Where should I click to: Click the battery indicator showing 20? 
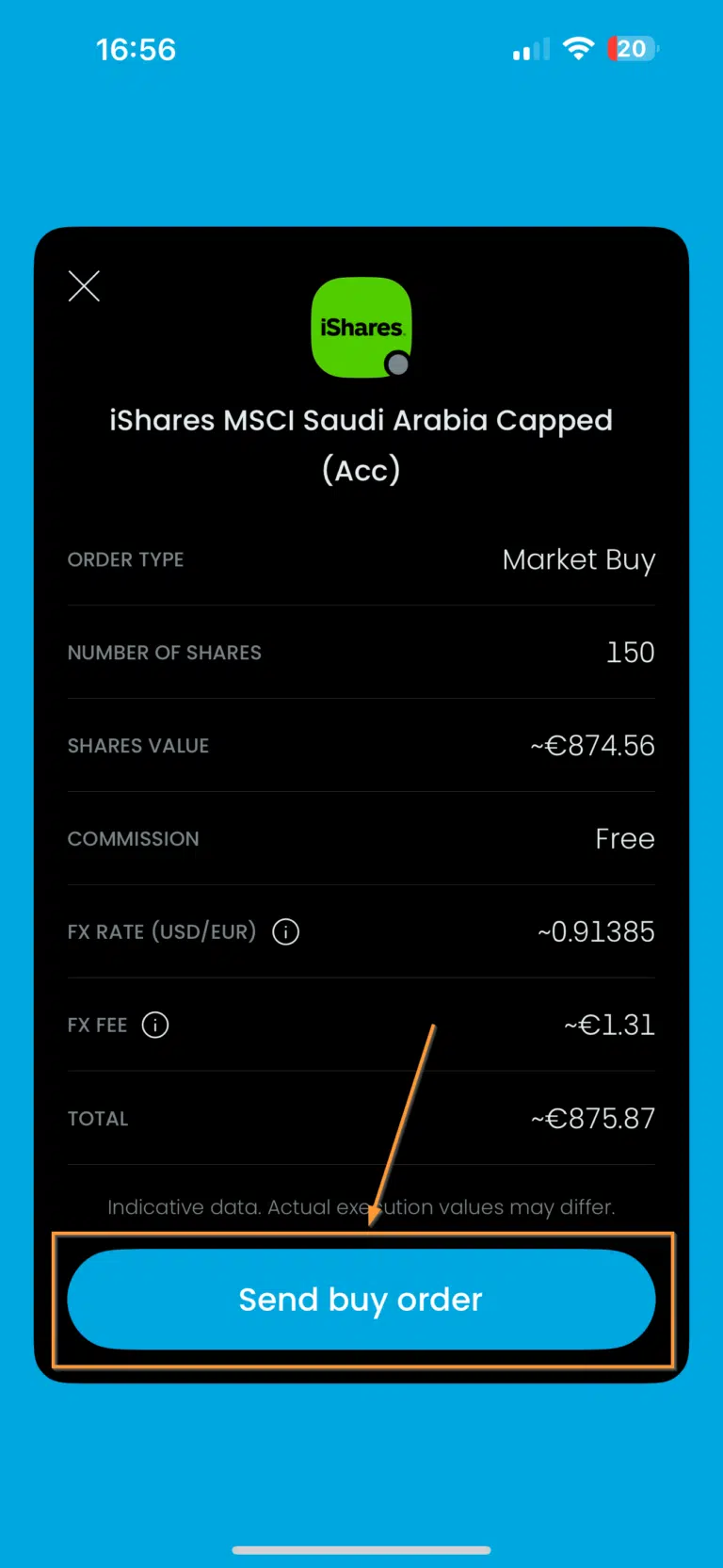pyautogui.click(x=632, y=48)
